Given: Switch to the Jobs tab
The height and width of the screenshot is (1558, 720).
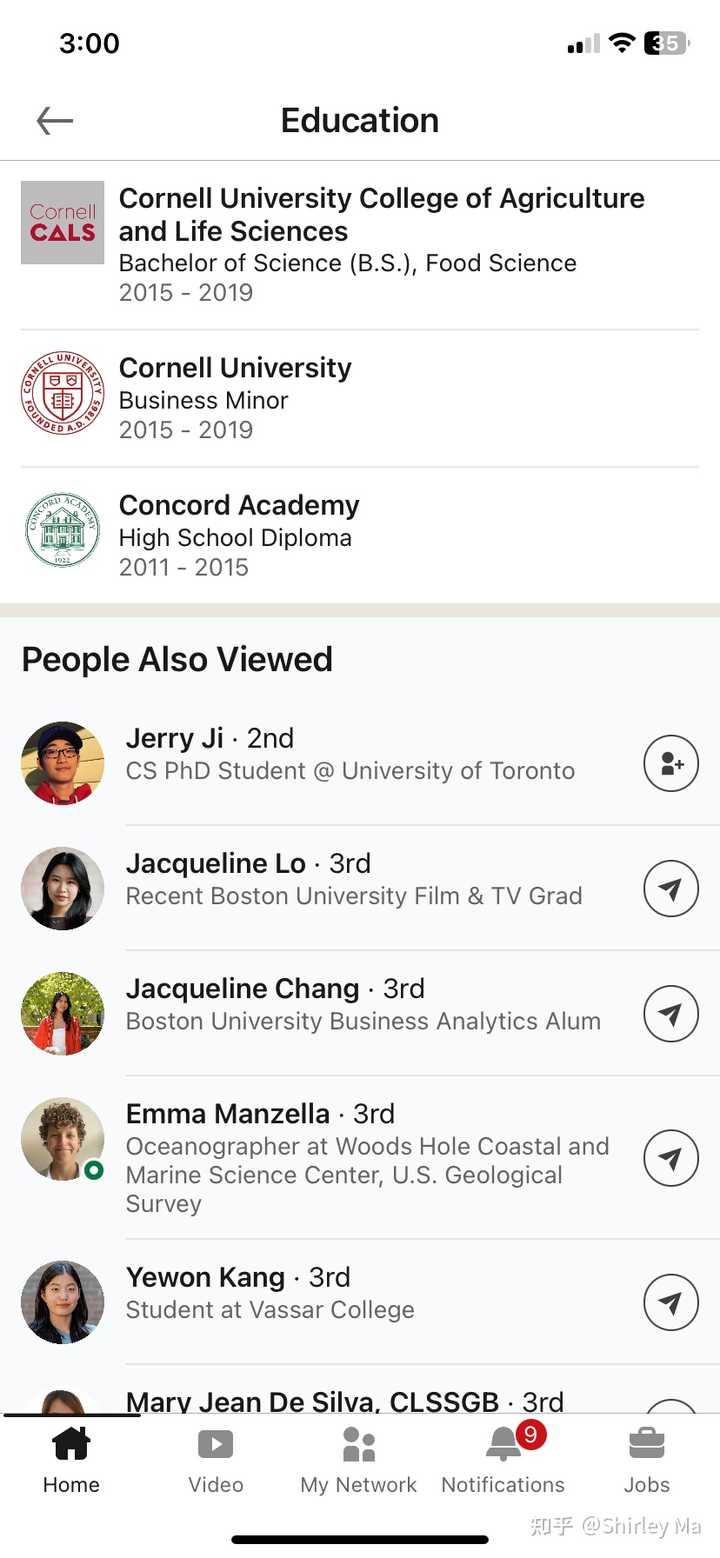Looking at the screenshot, I should coord(647,1461).
